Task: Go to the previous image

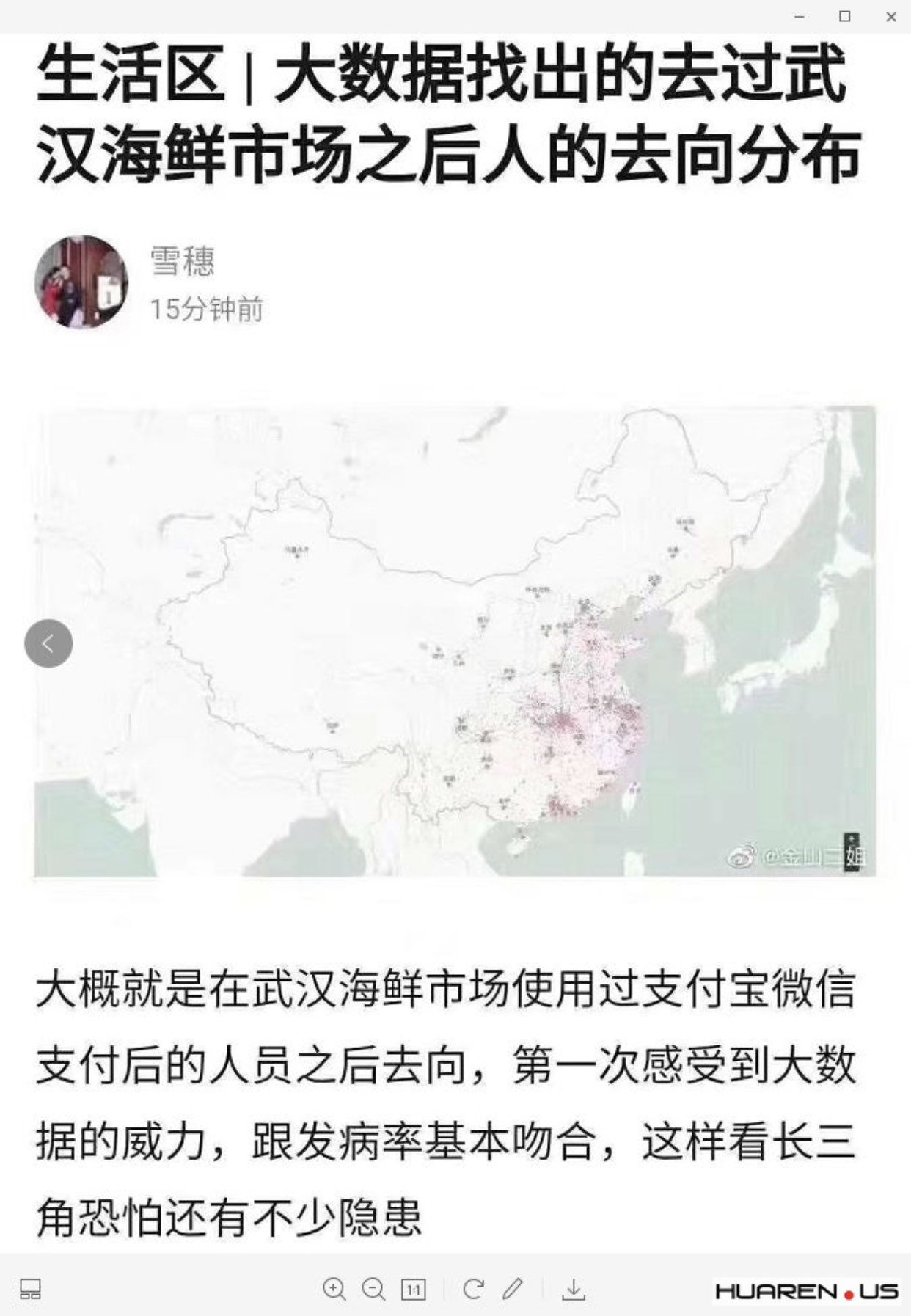Action: [x=48, y=643]
